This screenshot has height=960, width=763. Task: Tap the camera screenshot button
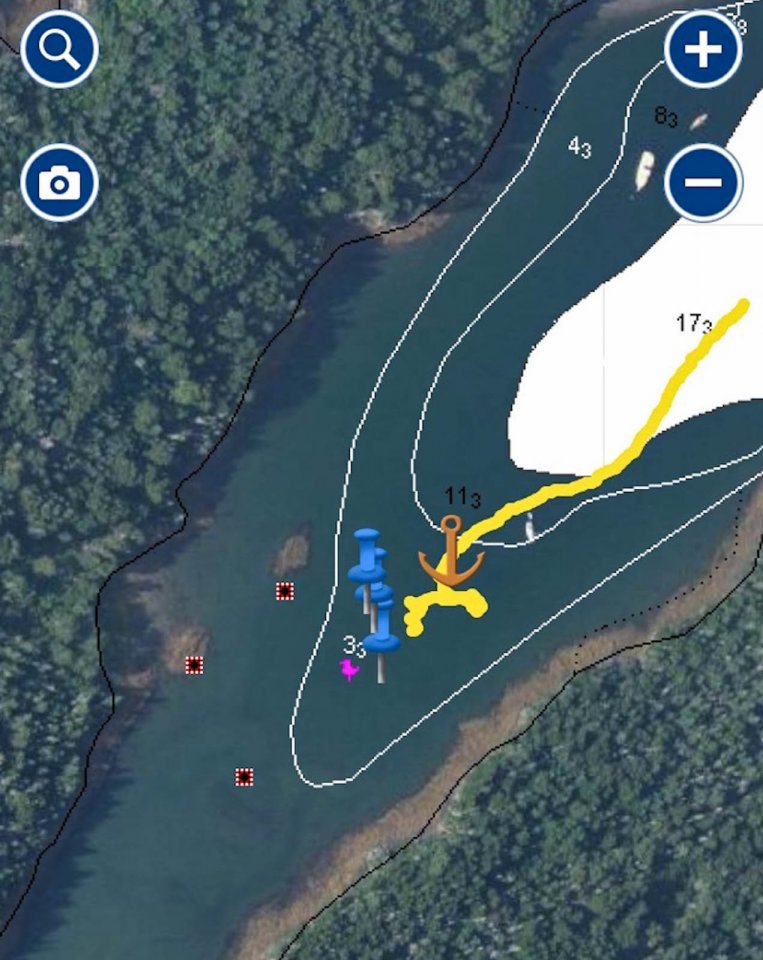[x=59, y=183]
